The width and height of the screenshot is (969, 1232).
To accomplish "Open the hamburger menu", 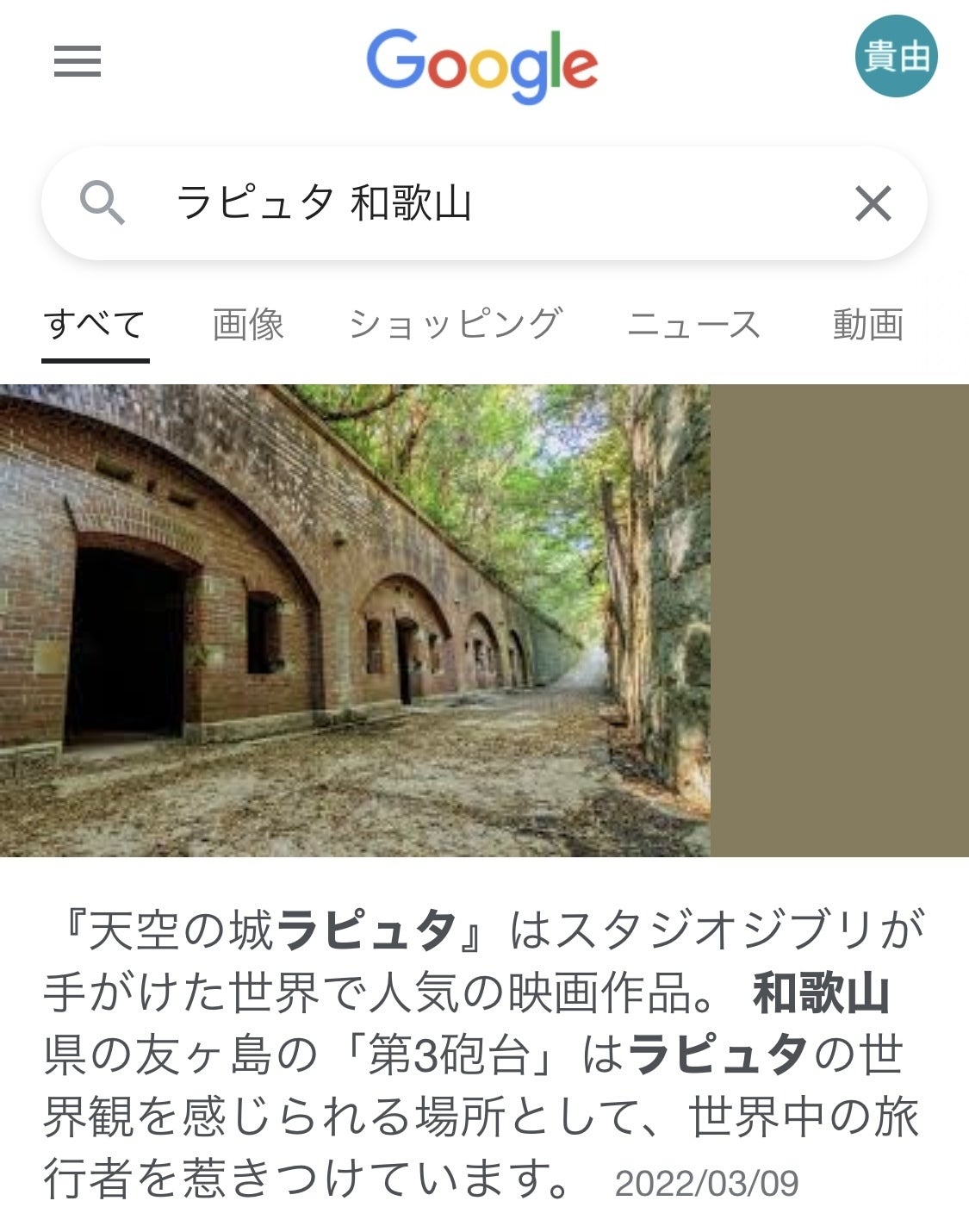I will pyautogui.click(x=78, y=61).
